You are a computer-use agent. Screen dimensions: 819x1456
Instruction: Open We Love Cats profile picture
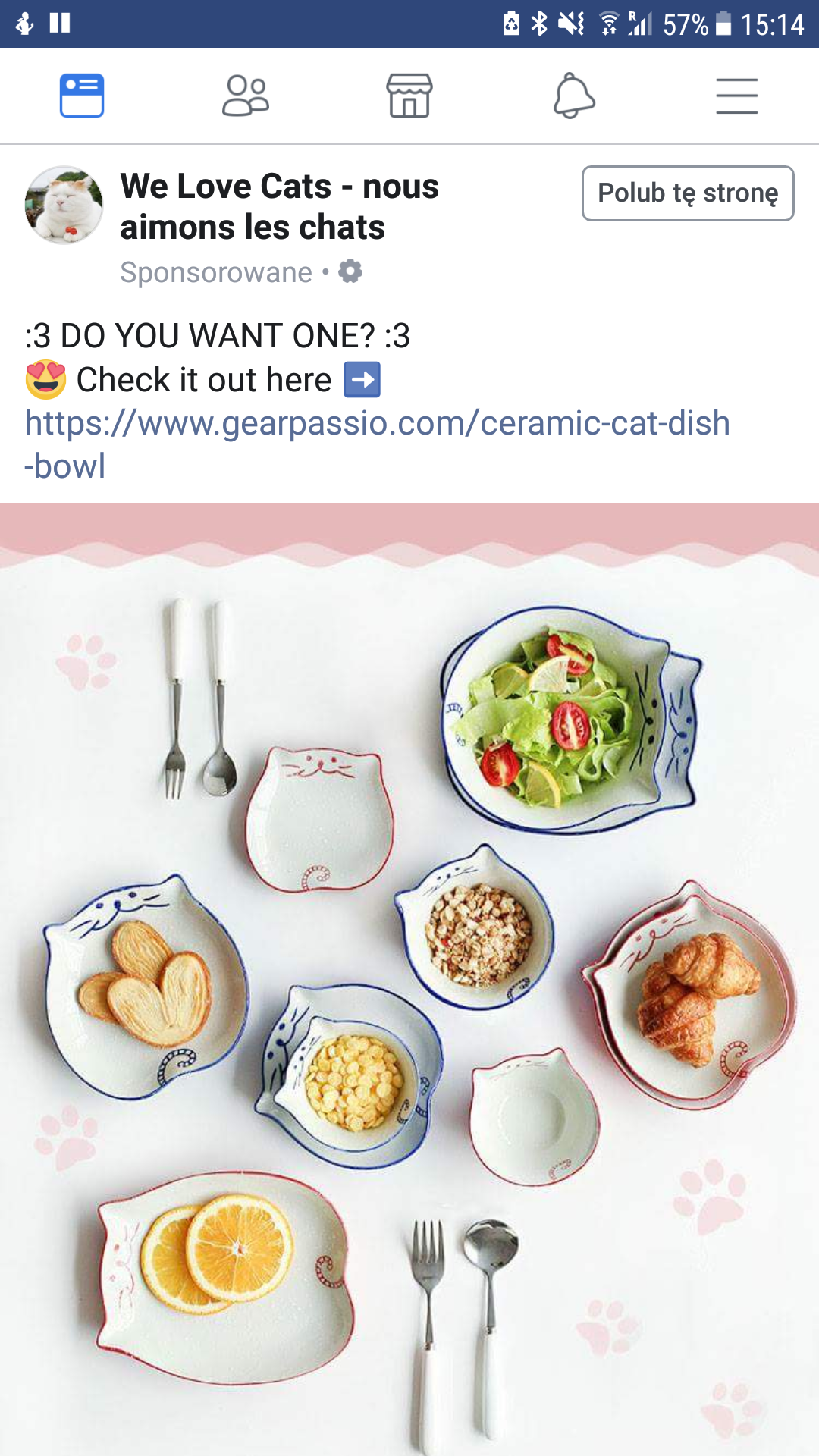pyautogui.click(x=64, y=205)
